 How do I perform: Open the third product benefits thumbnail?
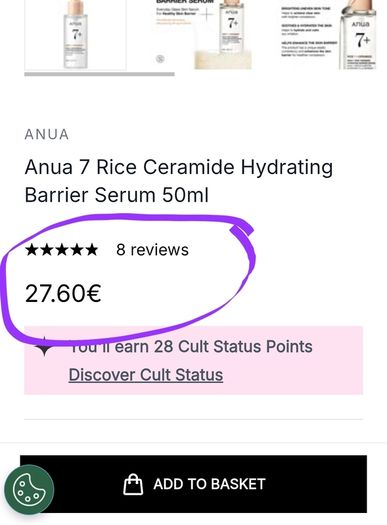coord(328,35)
